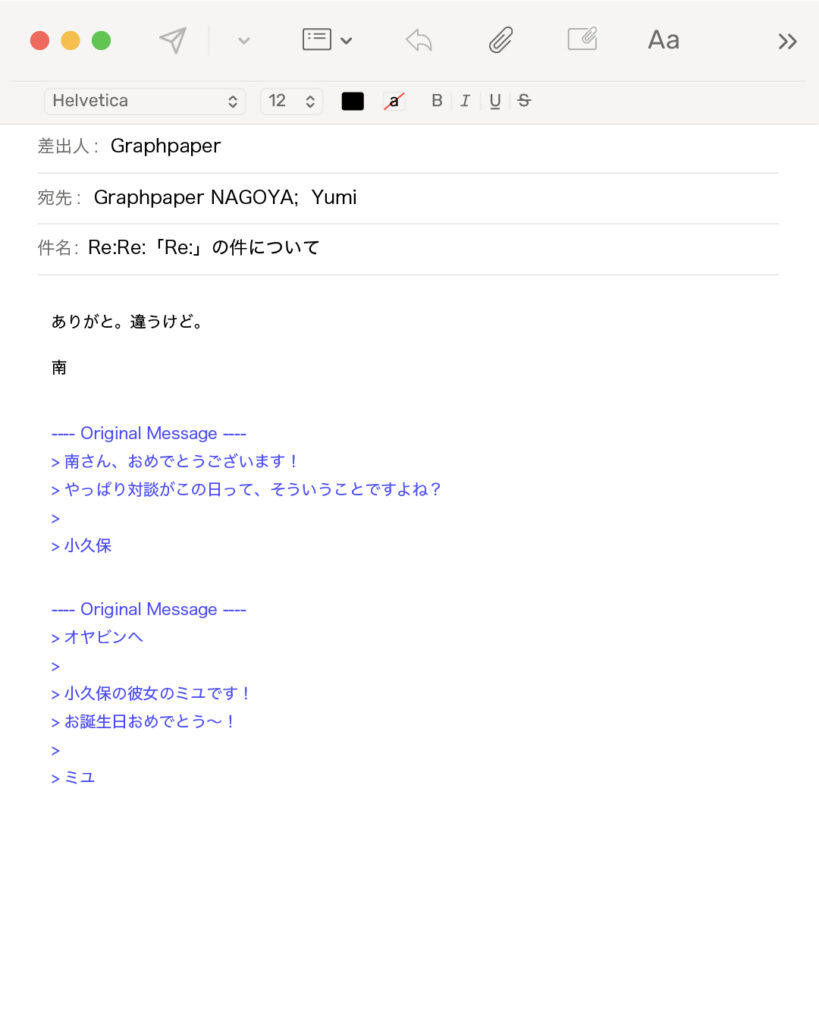Open the black text color swatch
This screenshot has width=819, height=1024.
tap(353, 101)
